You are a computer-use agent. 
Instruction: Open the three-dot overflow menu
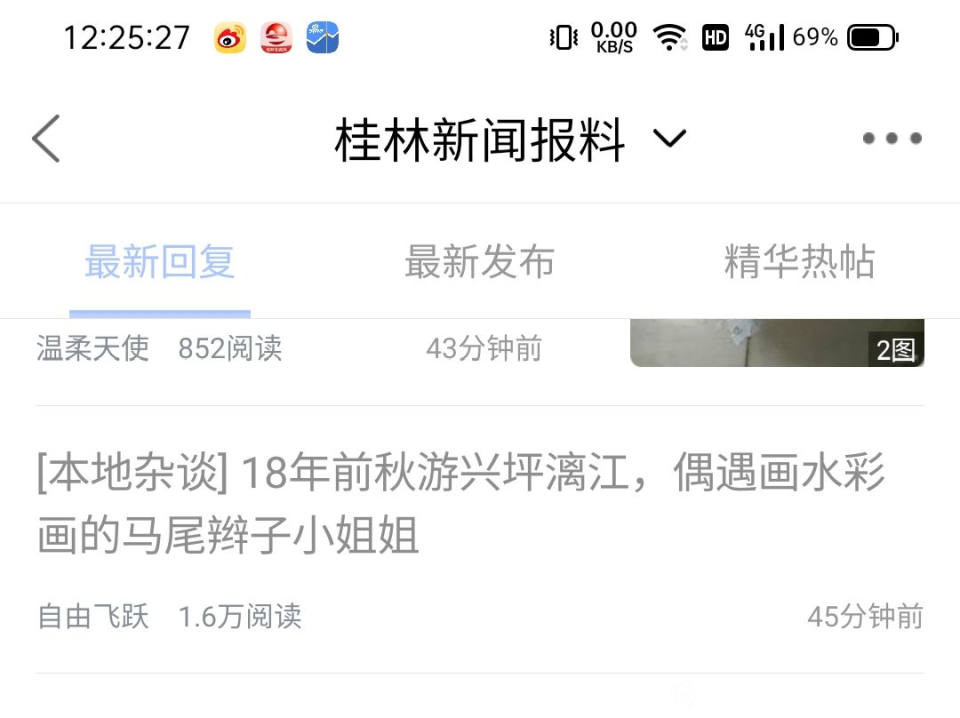click(x=892, y=138)
